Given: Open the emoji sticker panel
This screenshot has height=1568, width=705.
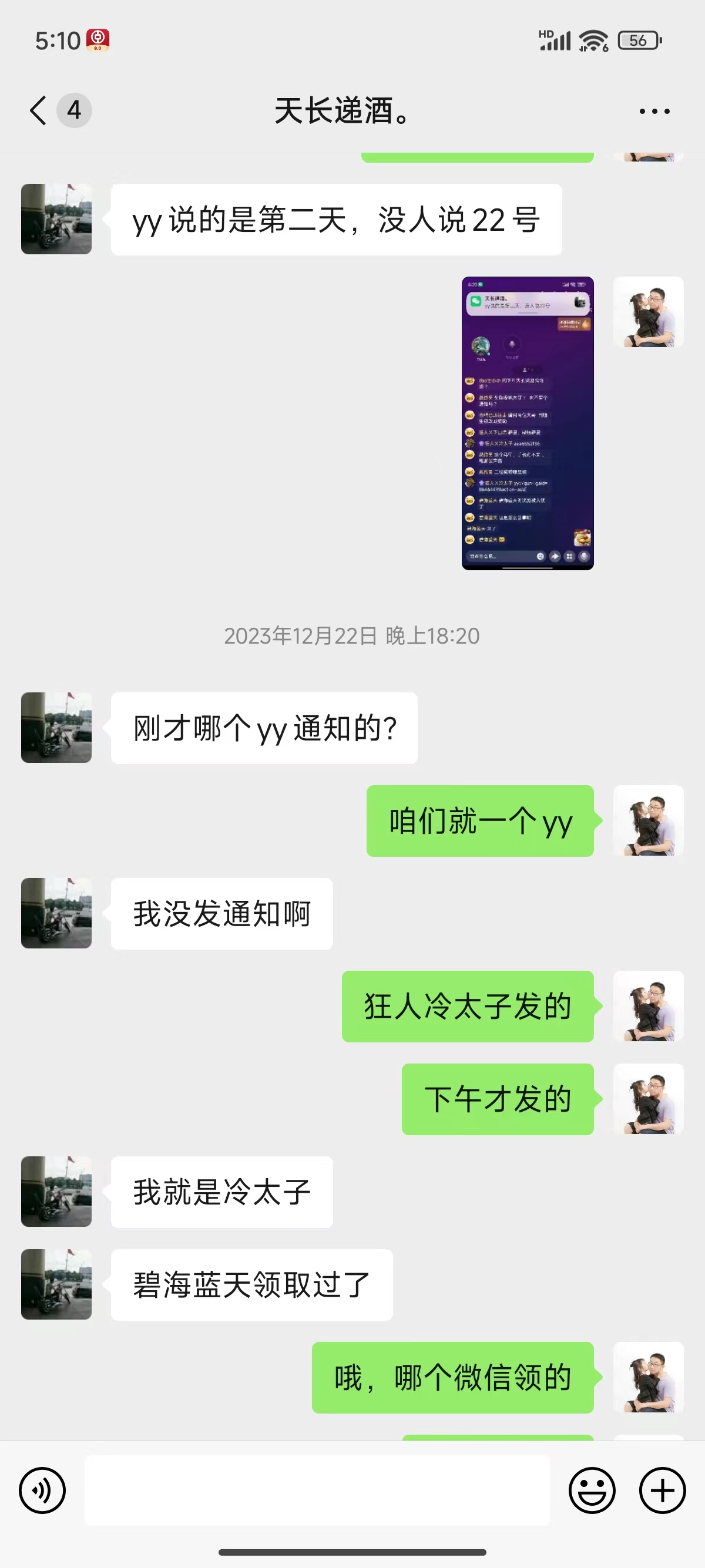Looking at the screenshot, I should point(592,1490).
